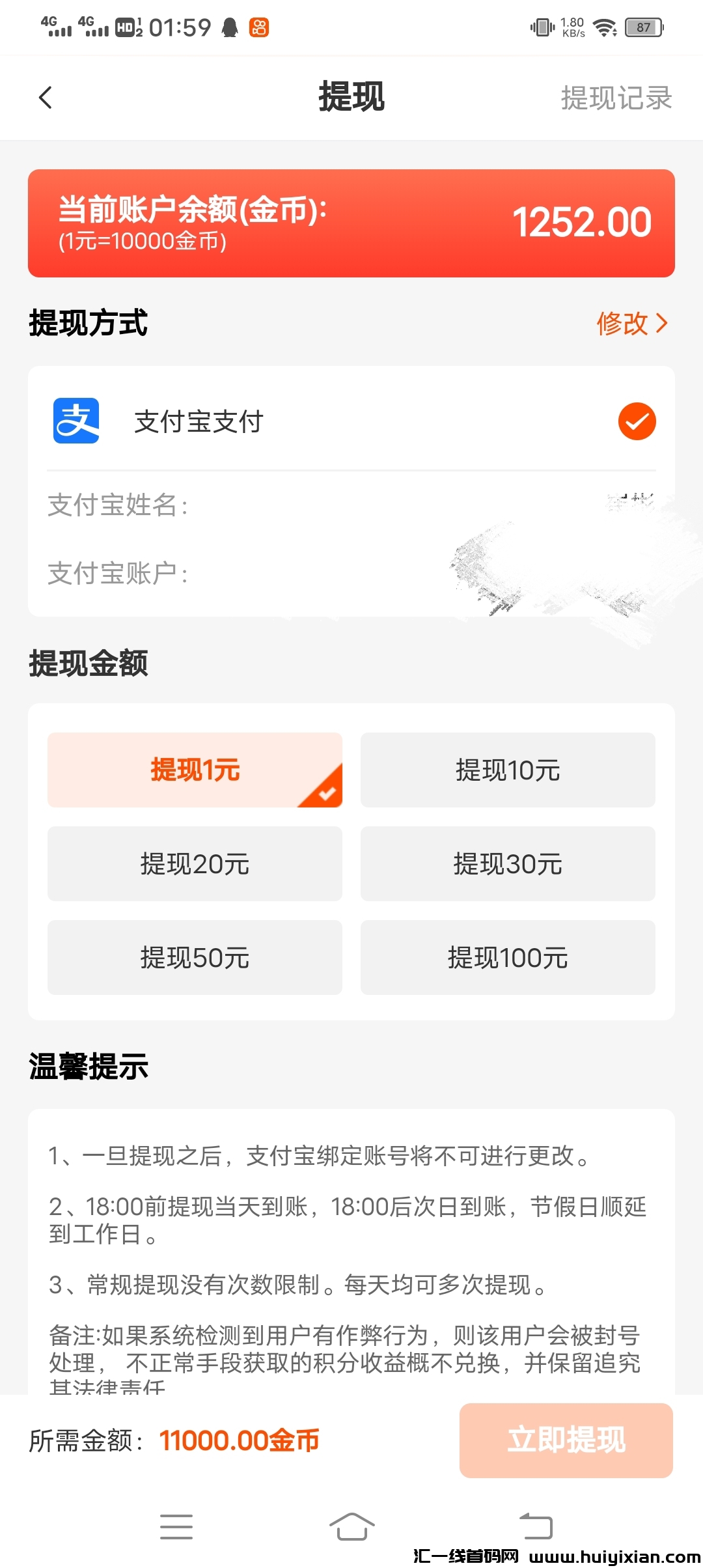Viewport: 703px width, 1568px height.
Task: Tap the orange app icon in the status bar
Action: pyautogui.click(x=258, y=27)
